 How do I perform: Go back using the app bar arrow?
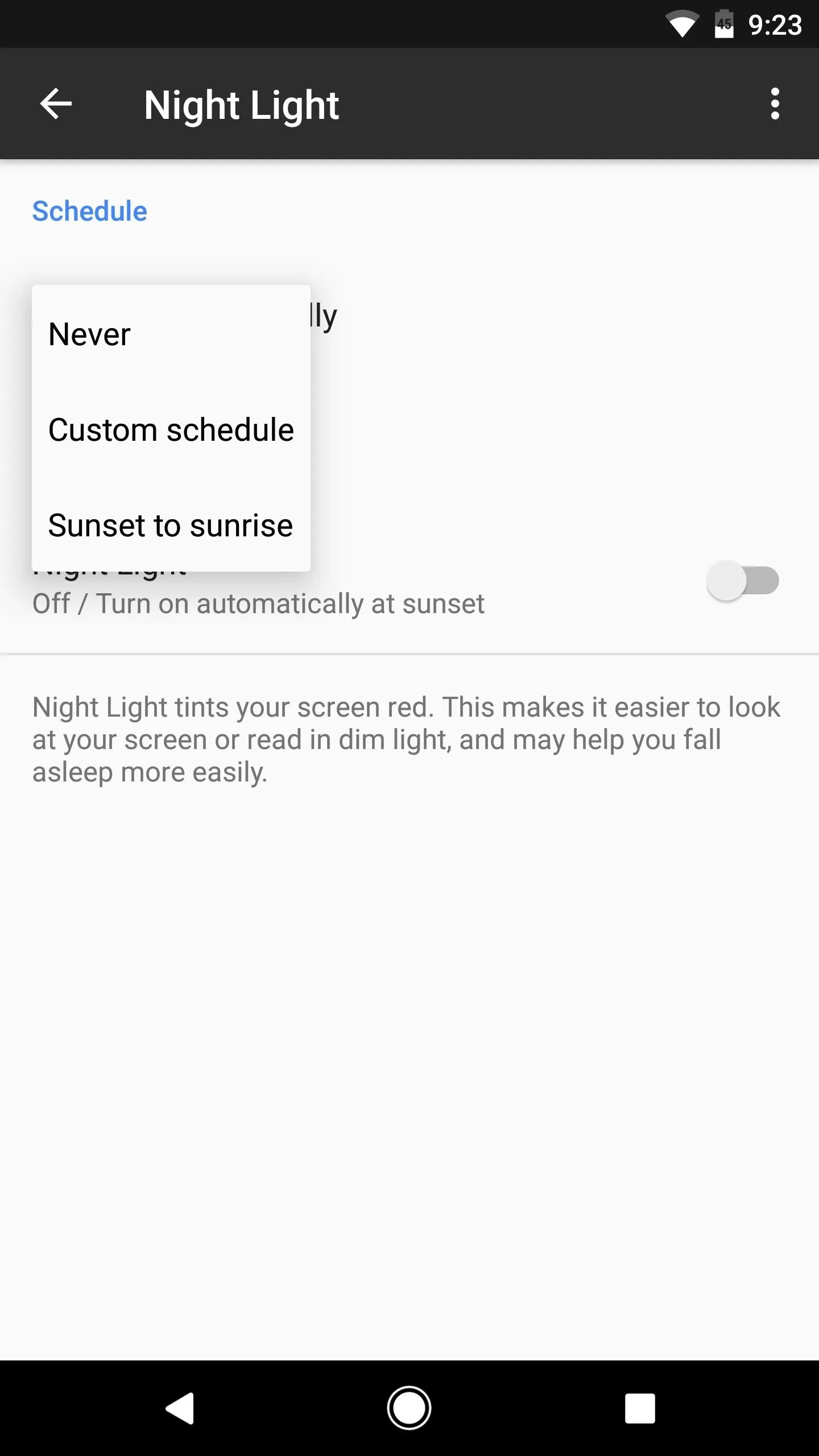[x=56, y=104]
